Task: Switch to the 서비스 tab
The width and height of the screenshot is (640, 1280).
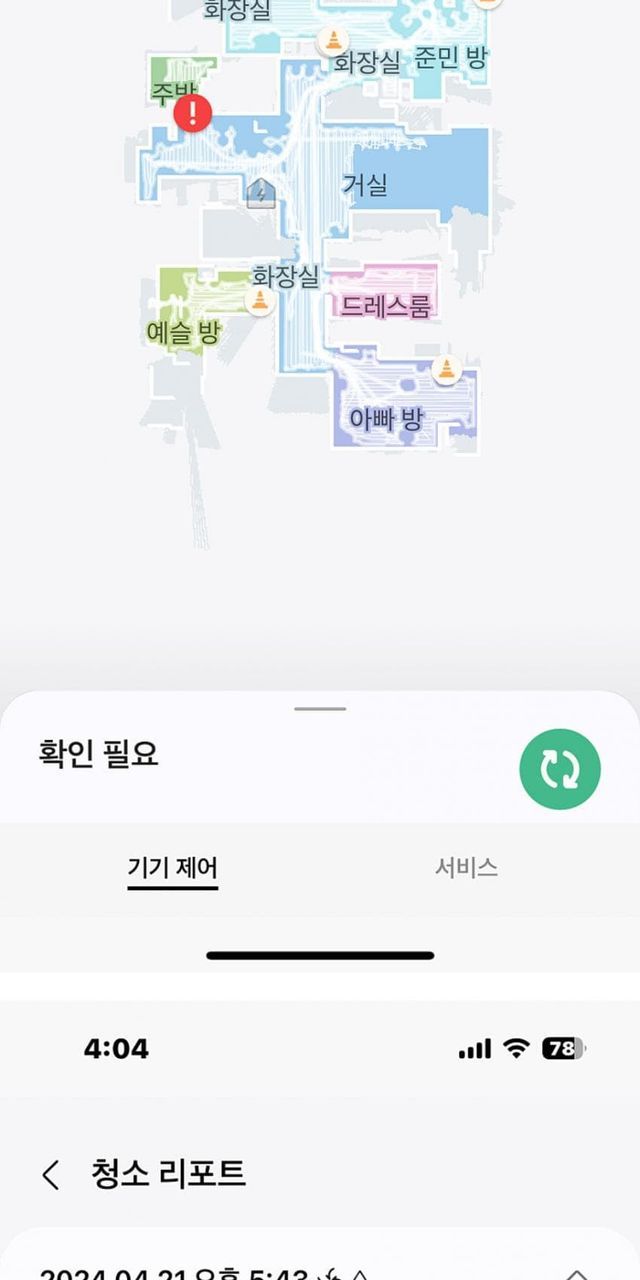Action: point(466,867)
